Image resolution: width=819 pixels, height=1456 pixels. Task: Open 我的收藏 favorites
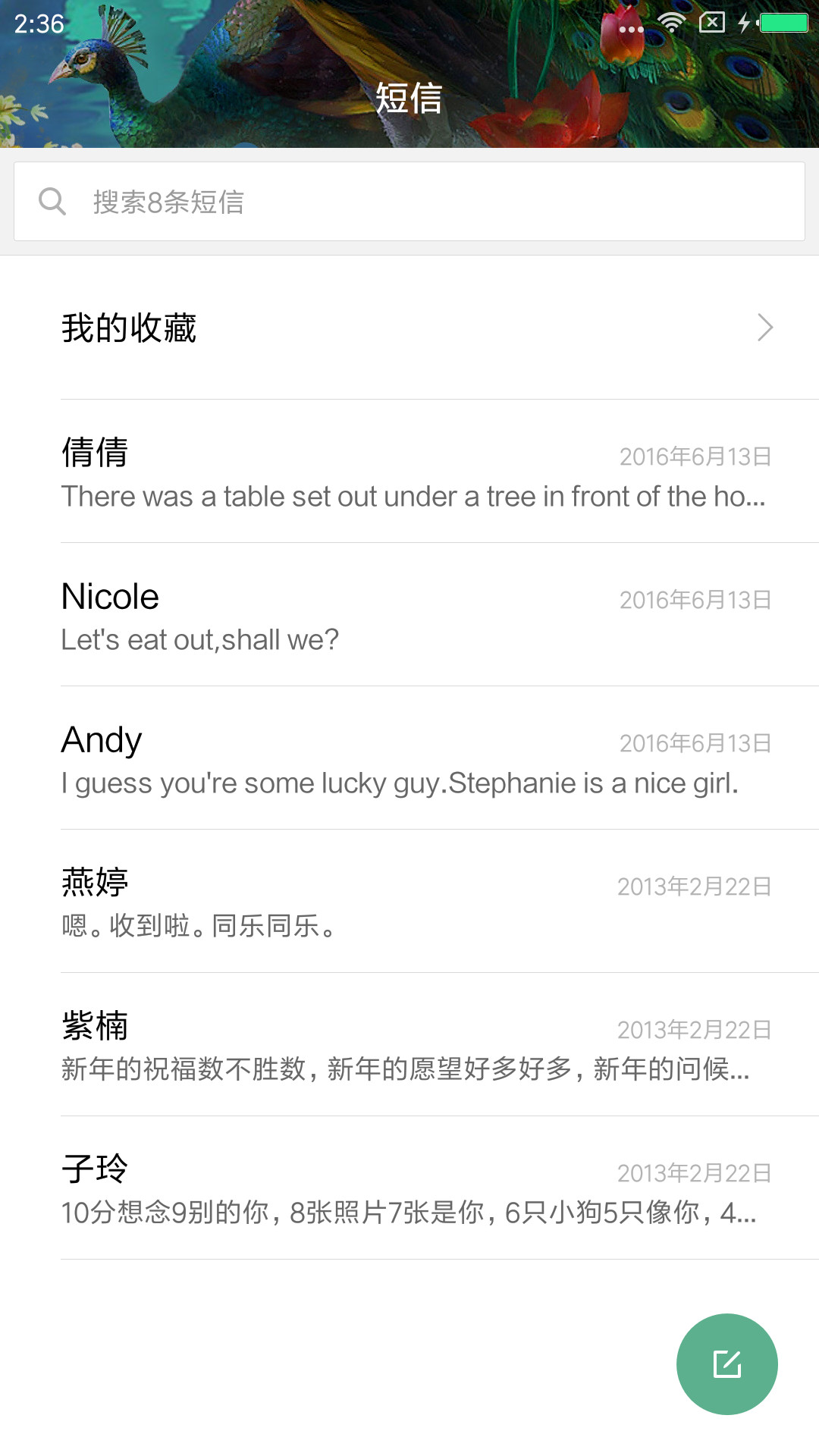pyautogui.click(x=409, y=328)
